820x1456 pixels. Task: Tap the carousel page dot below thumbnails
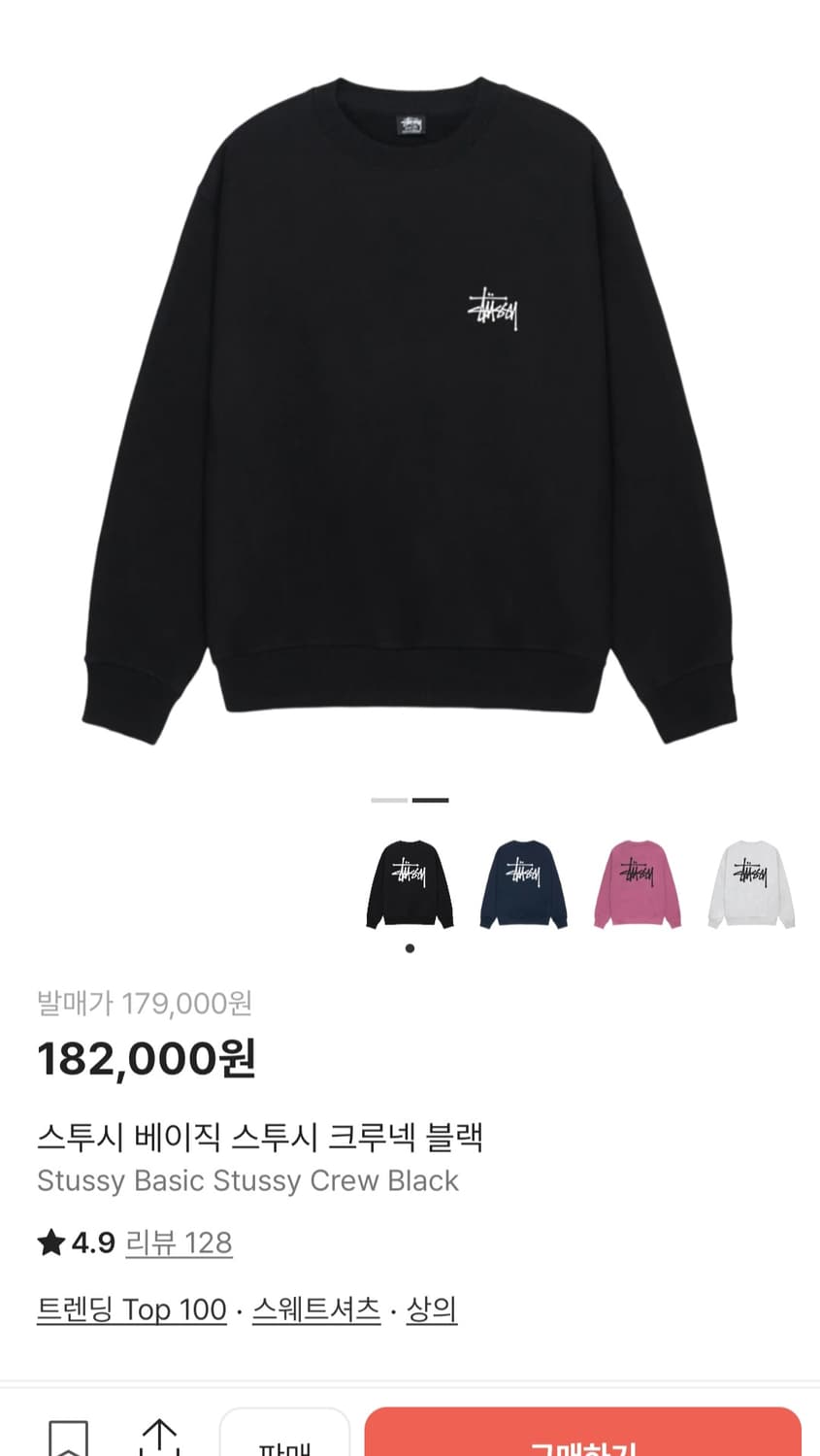tap(410, 946)
